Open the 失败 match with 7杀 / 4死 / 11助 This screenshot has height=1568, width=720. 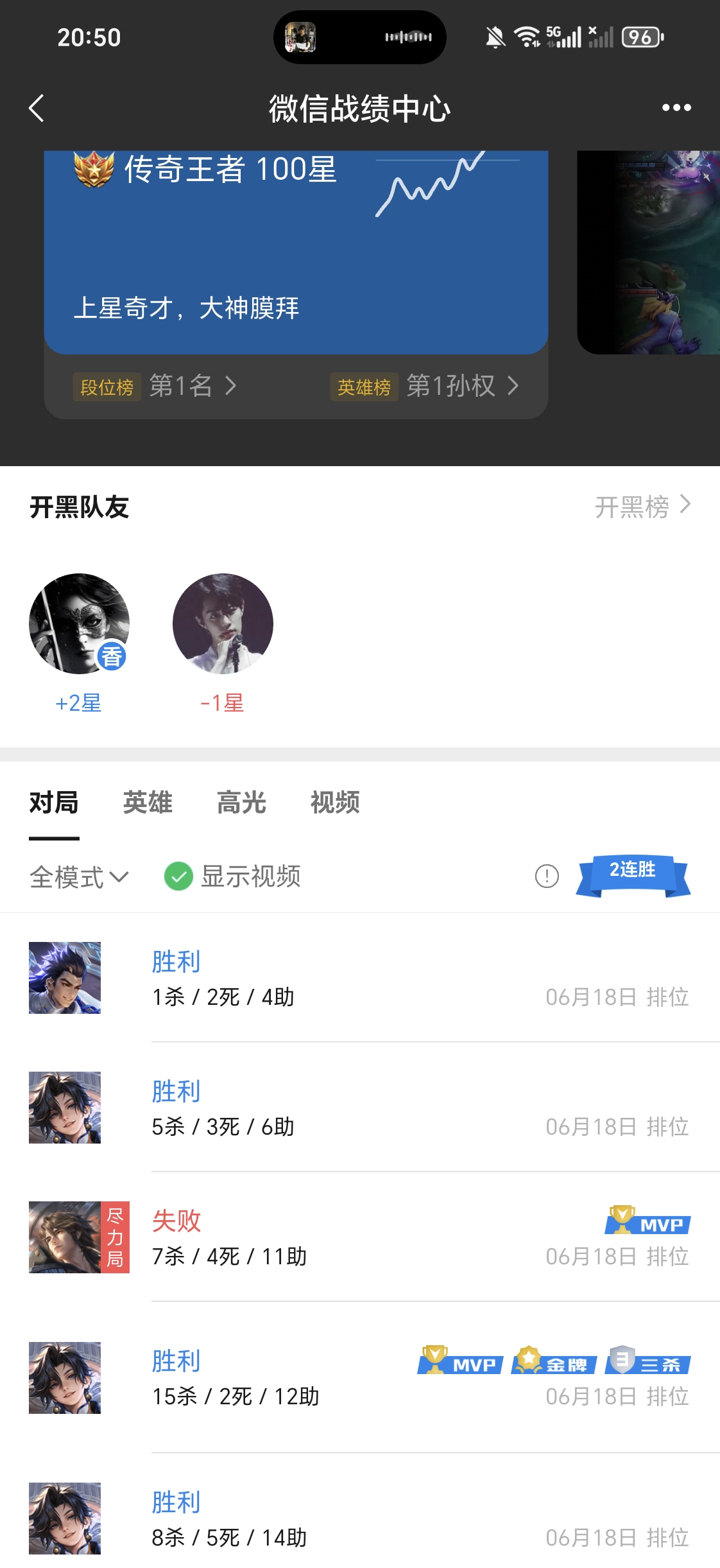pos(360,1237)
